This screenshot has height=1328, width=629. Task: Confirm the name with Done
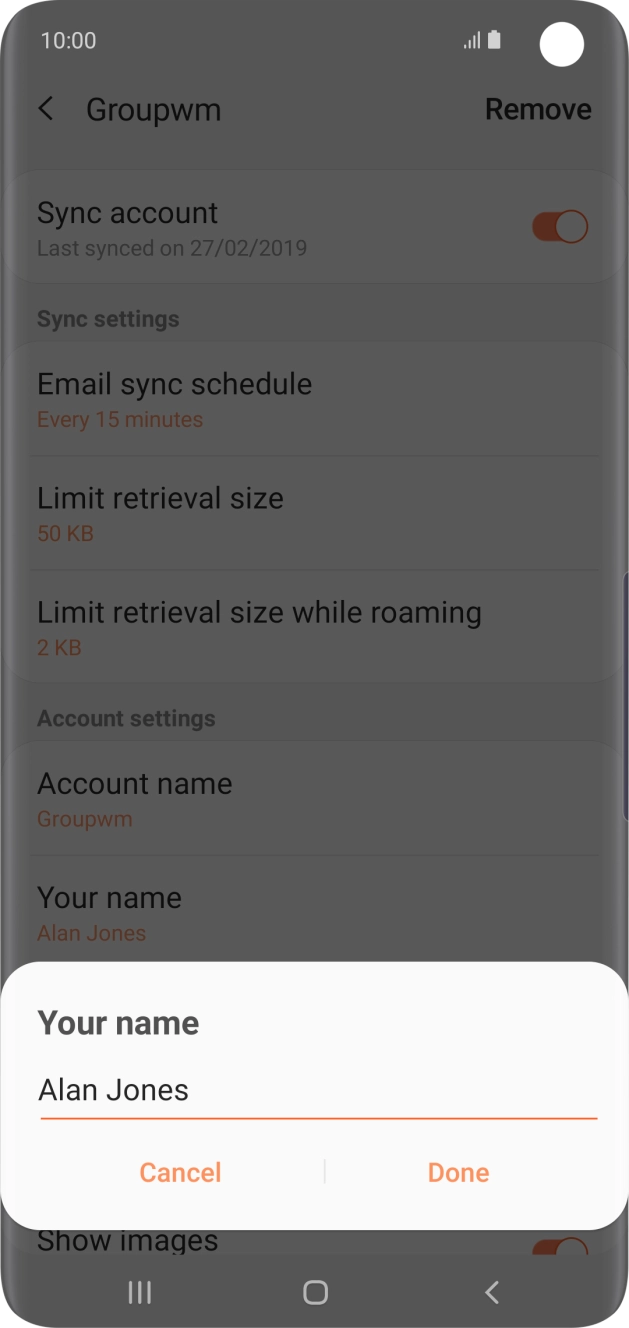[458, 1172]
